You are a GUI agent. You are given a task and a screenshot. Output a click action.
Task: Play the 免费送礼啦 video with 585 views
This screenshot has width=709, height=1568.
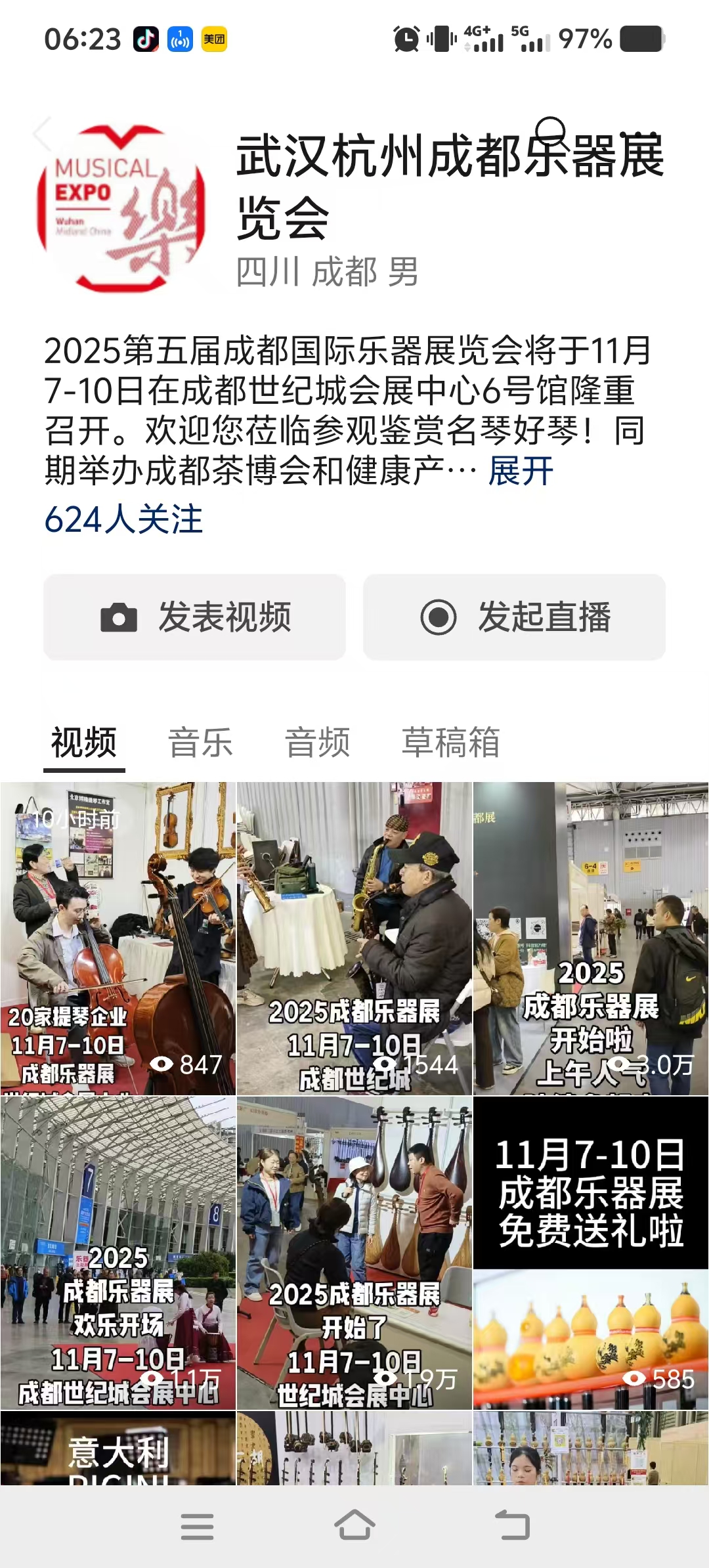point(591,1252)
